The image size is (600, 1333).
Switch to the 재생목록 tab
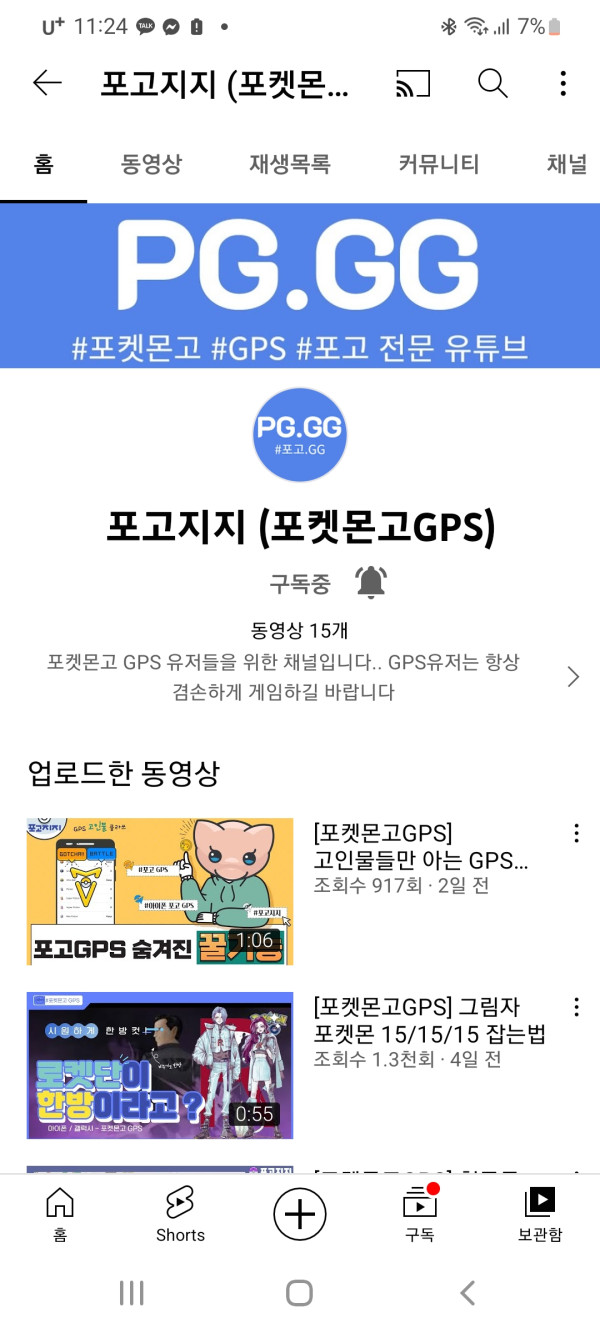point(289,165)
